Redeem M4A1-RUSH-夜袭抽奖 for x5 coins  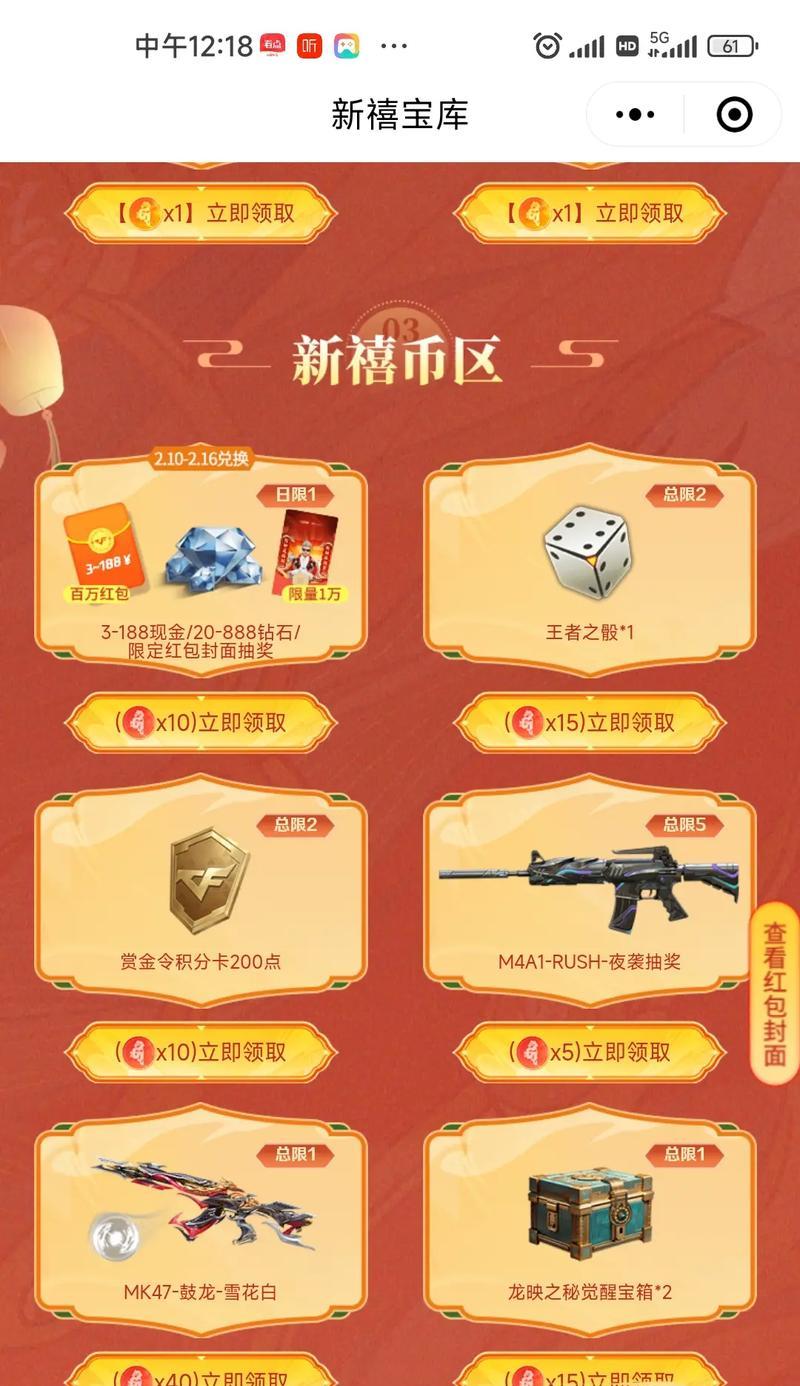tap(590, 1052)
